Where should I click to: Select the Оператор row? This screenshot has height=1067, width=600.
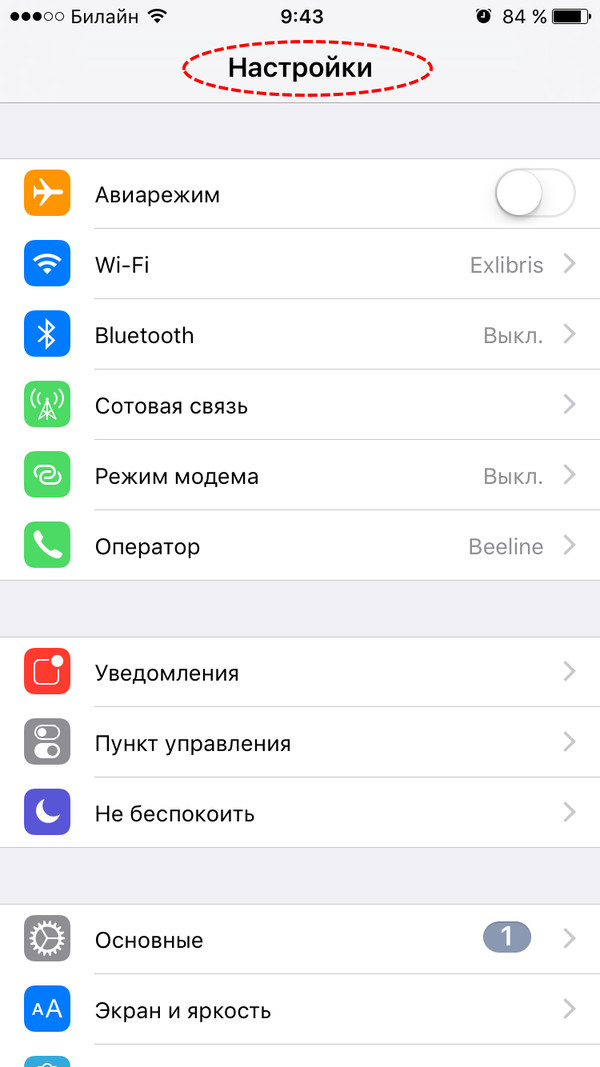pyautogui.click(x=300, y=546)
